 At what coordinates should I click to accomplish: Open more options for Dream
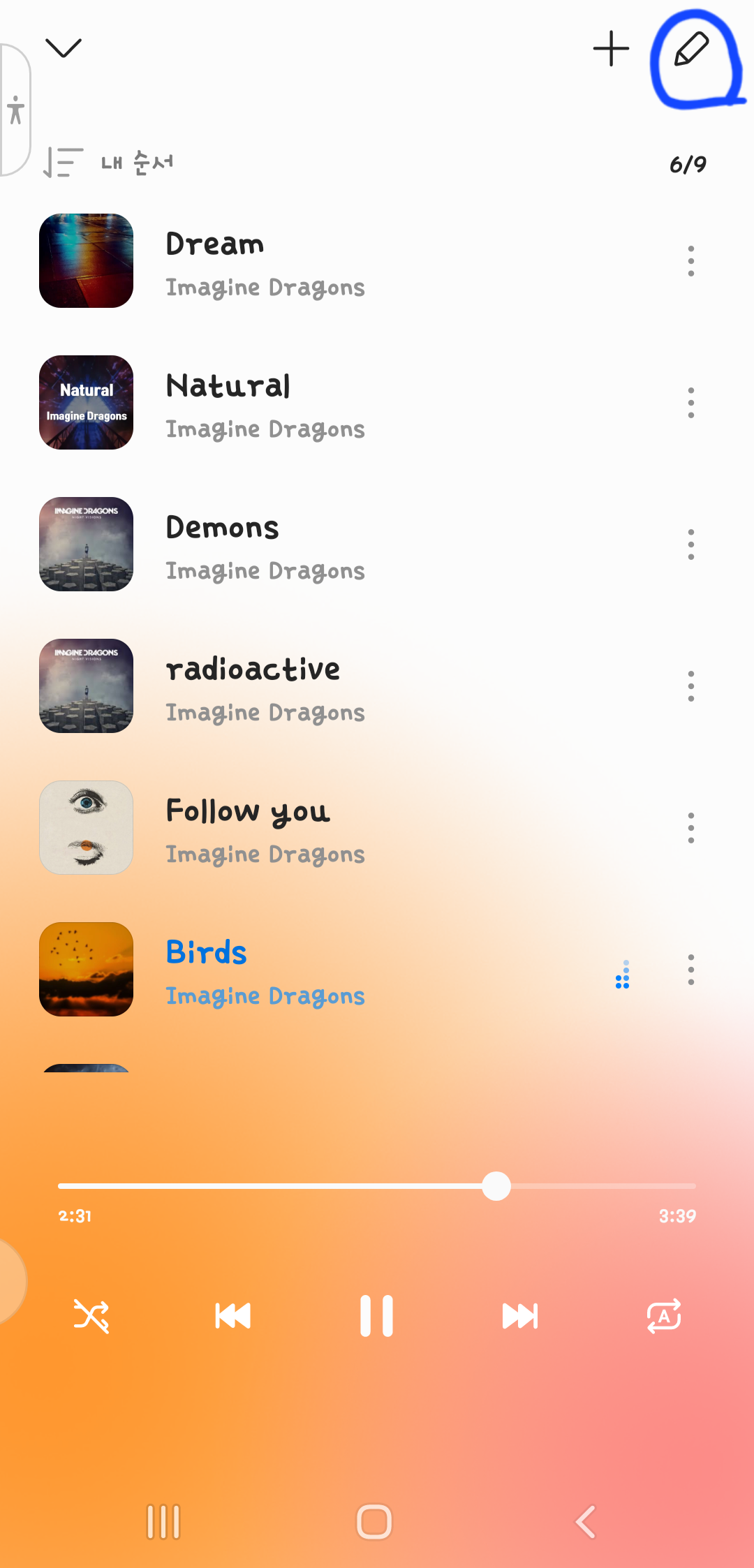click(690, 260)
